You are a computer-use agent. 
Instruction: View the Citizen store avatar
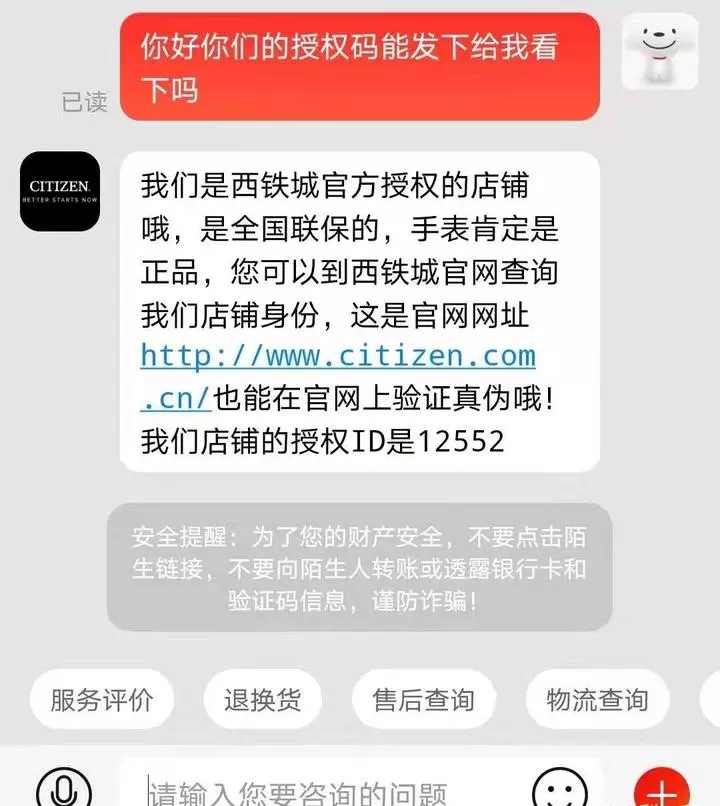[x=60, y=191]
